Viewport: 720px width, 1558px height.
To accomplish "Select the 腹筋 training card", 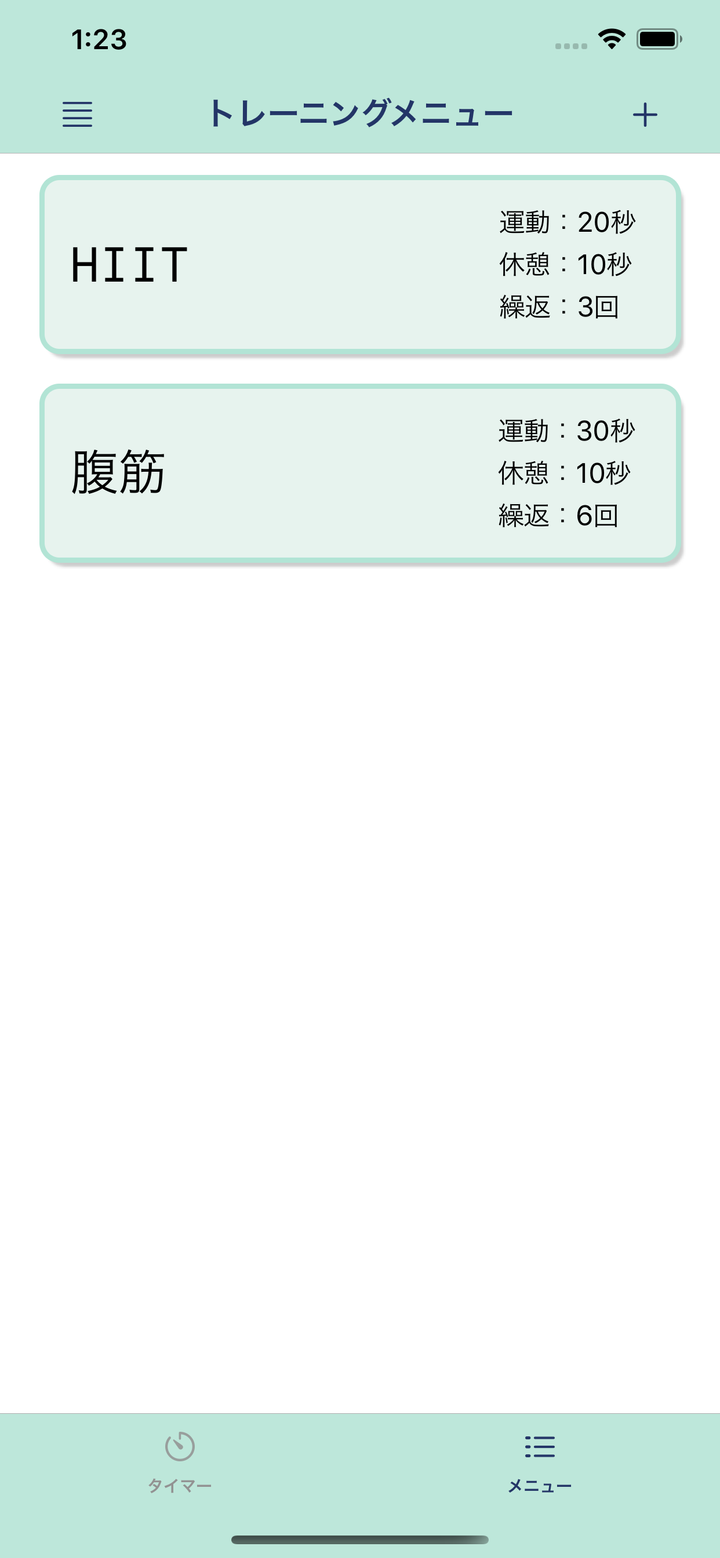I will point(360,473).
